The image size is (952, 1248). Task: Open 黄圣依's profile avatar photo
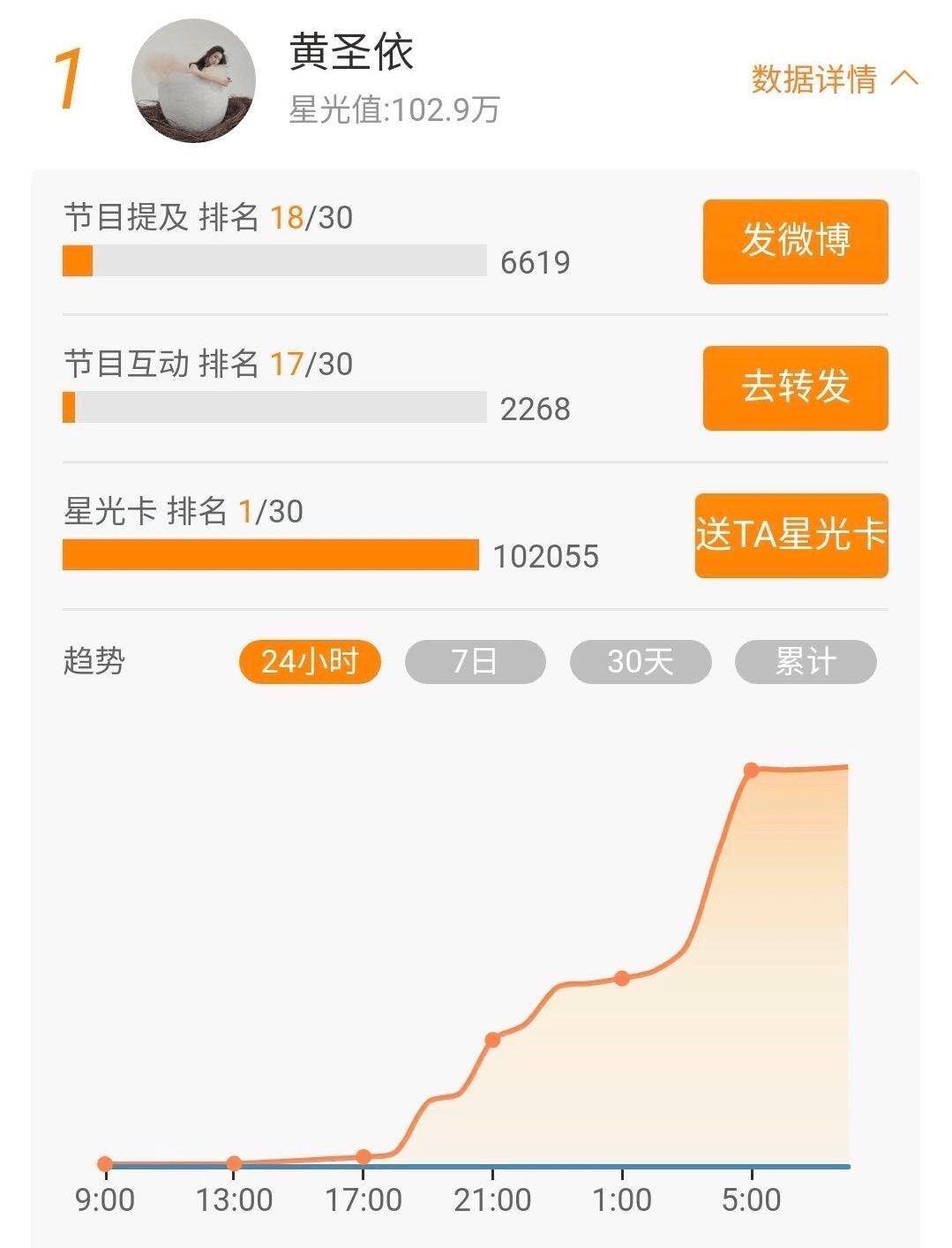tap(192, 78)
